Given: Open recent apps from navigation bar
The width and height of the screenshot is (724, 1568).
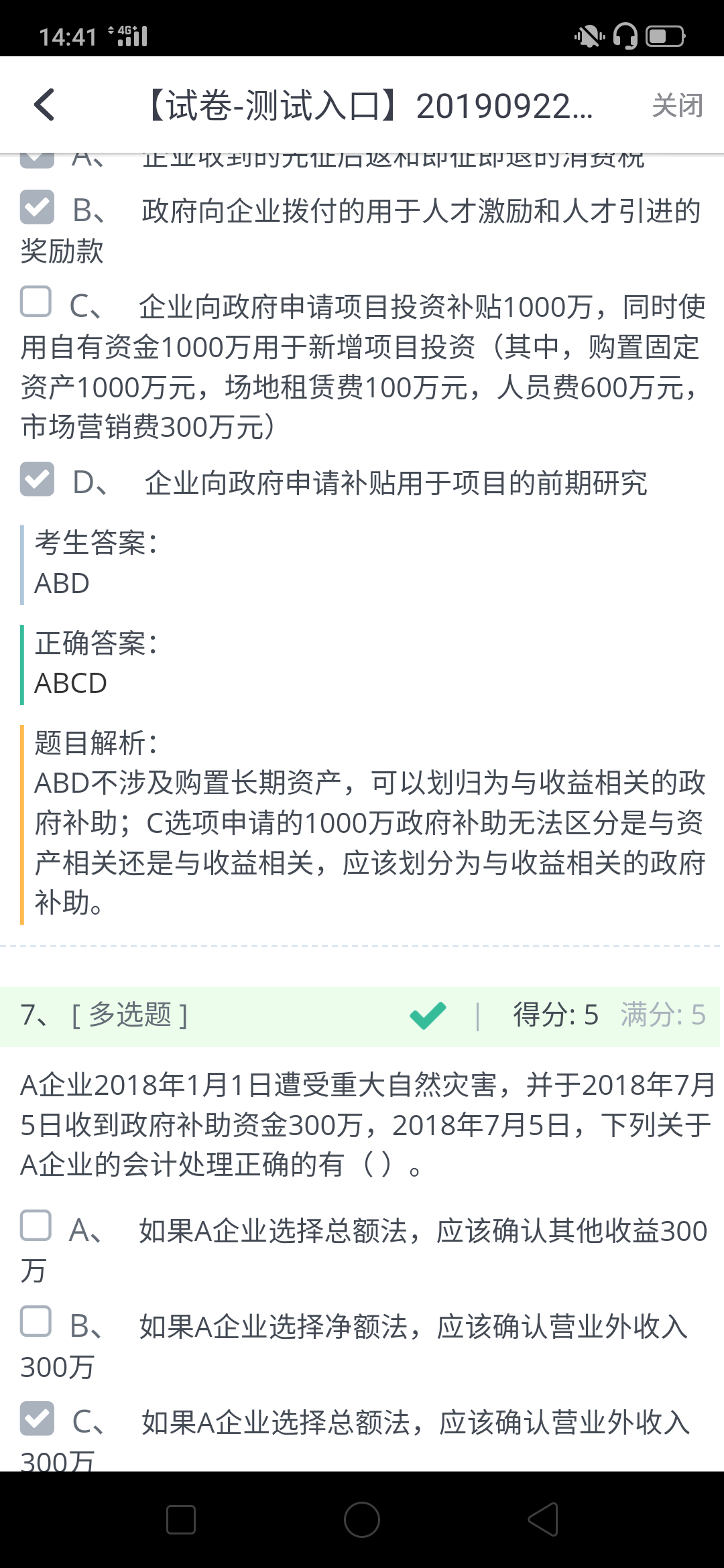Looking at the screenshot, I should [x=181, y=1520].
